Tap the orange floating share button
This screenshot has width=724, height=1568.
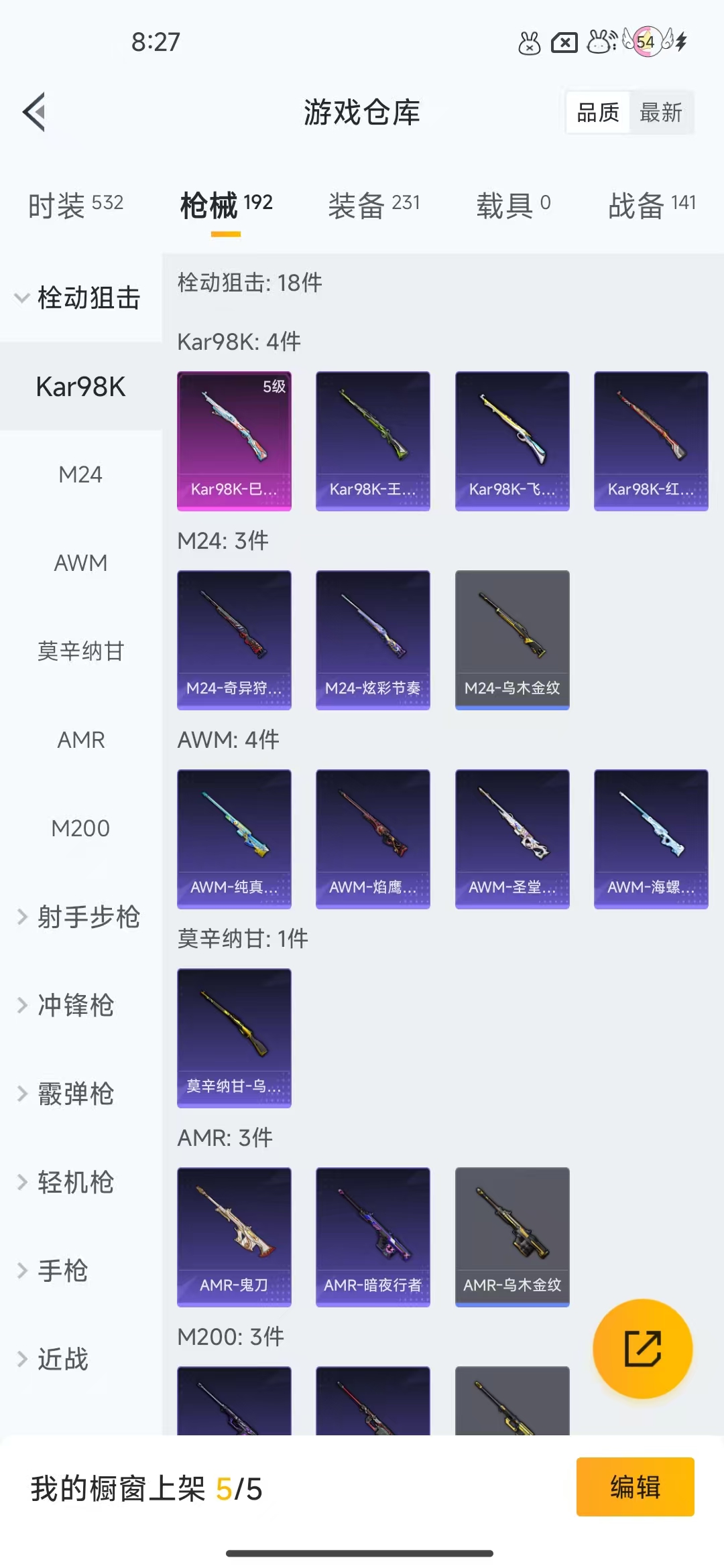pyautogui.click(x=643, y=1348)
